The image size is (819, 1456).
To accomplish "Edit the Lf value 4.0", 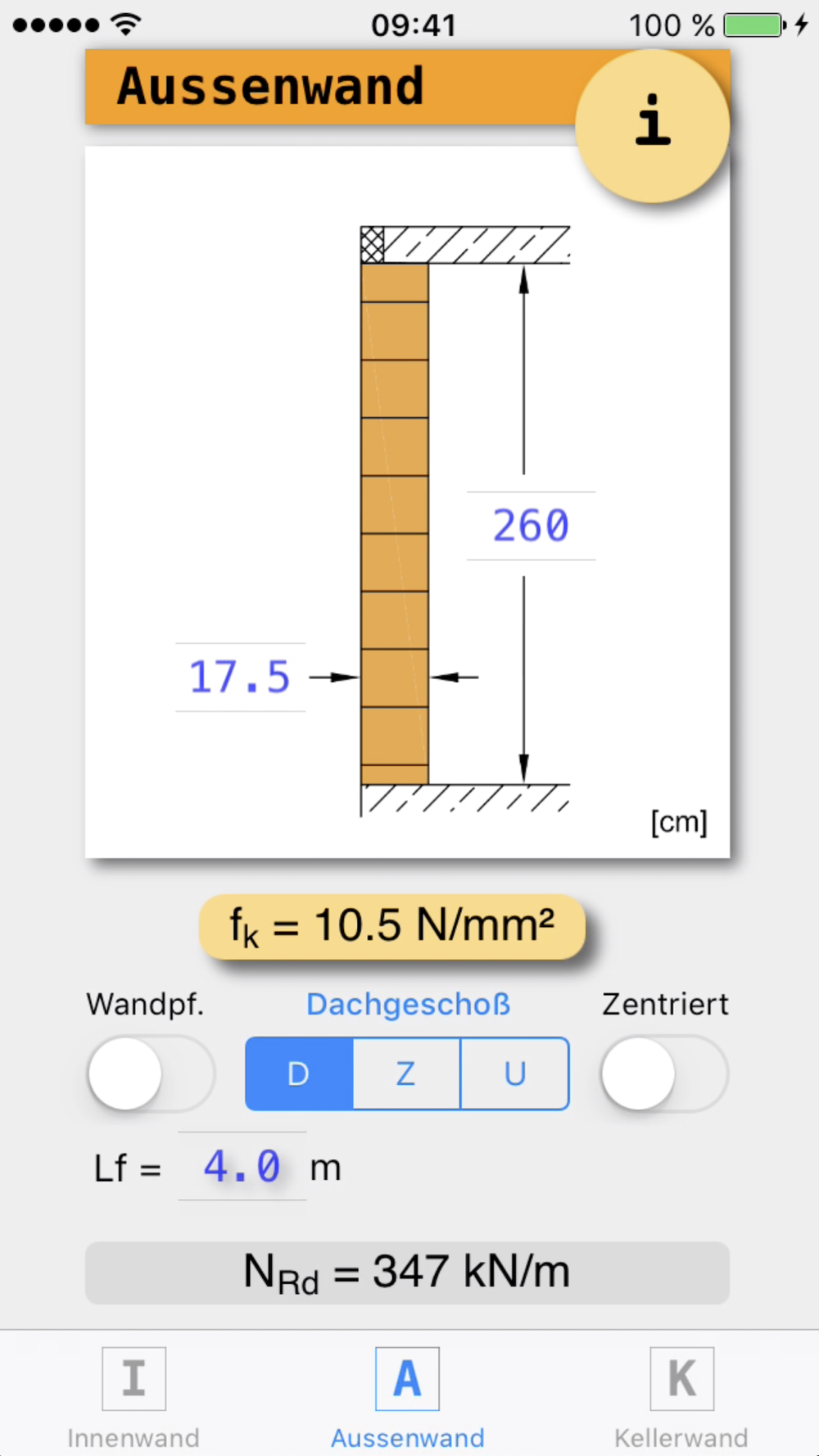I will pos(242,1167).
